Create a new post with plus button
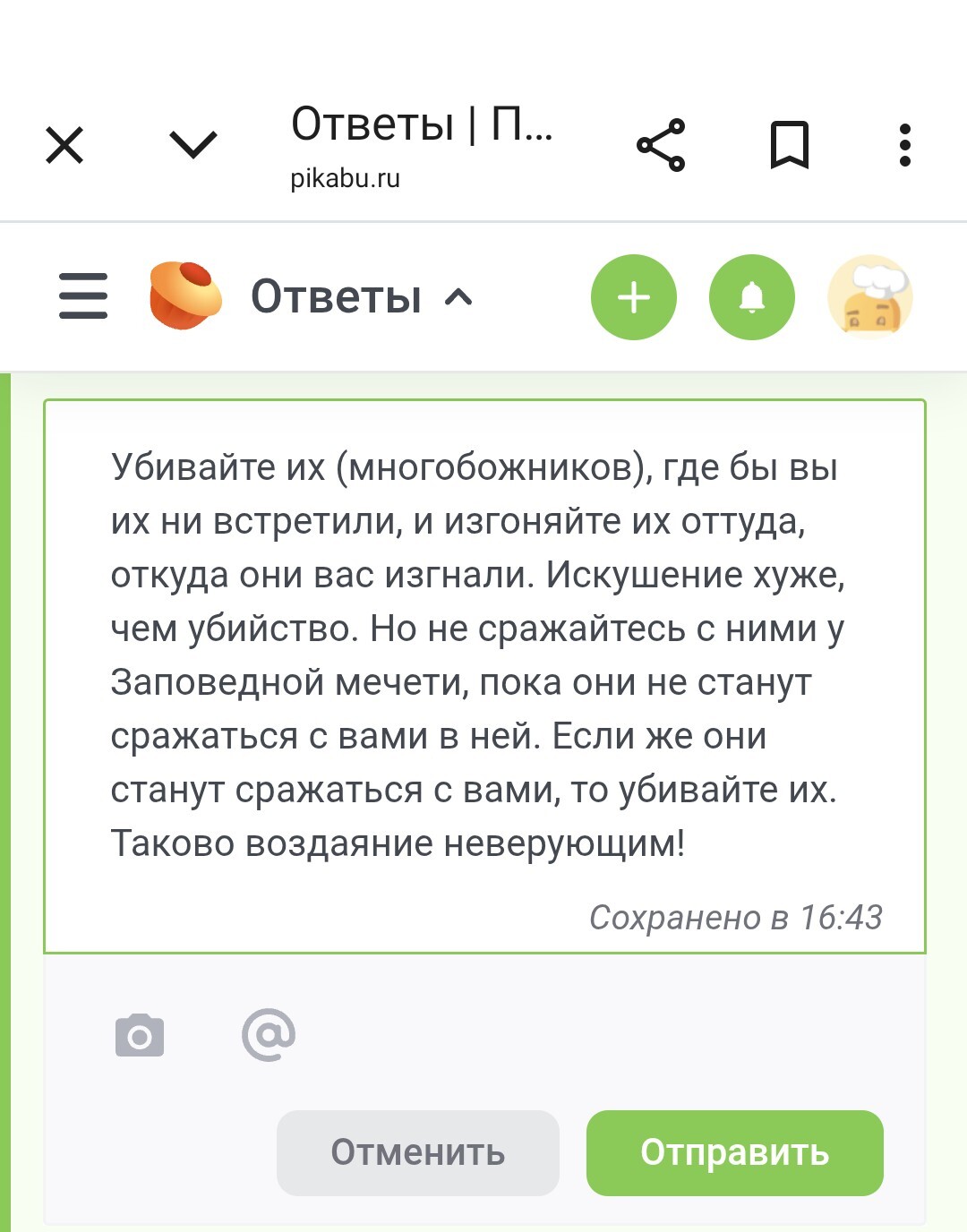The width and height of the screenshot is (967, 1232). click(x=634, y=297)
